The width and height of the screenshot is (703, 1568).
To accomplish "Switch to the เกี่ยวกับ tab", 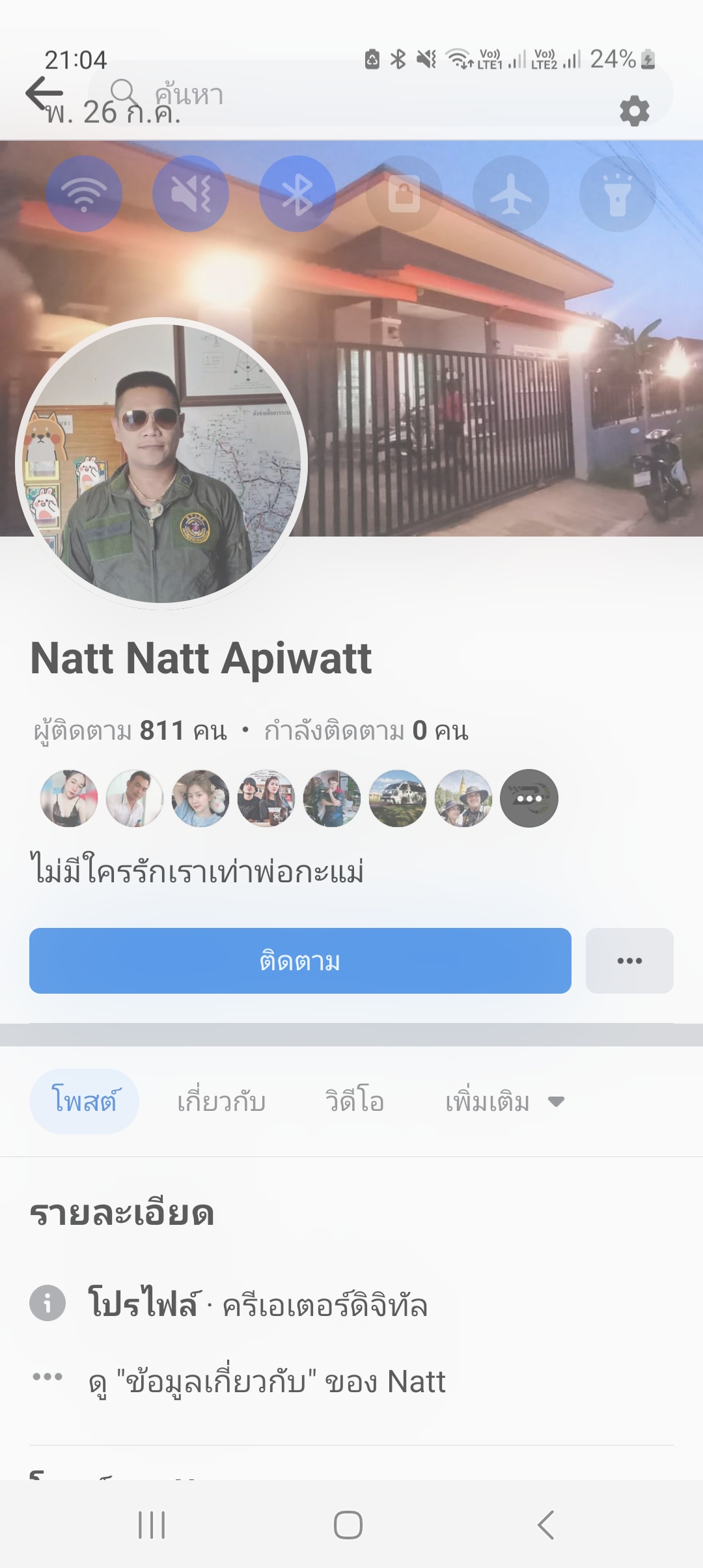I will tap(221, 1102).
